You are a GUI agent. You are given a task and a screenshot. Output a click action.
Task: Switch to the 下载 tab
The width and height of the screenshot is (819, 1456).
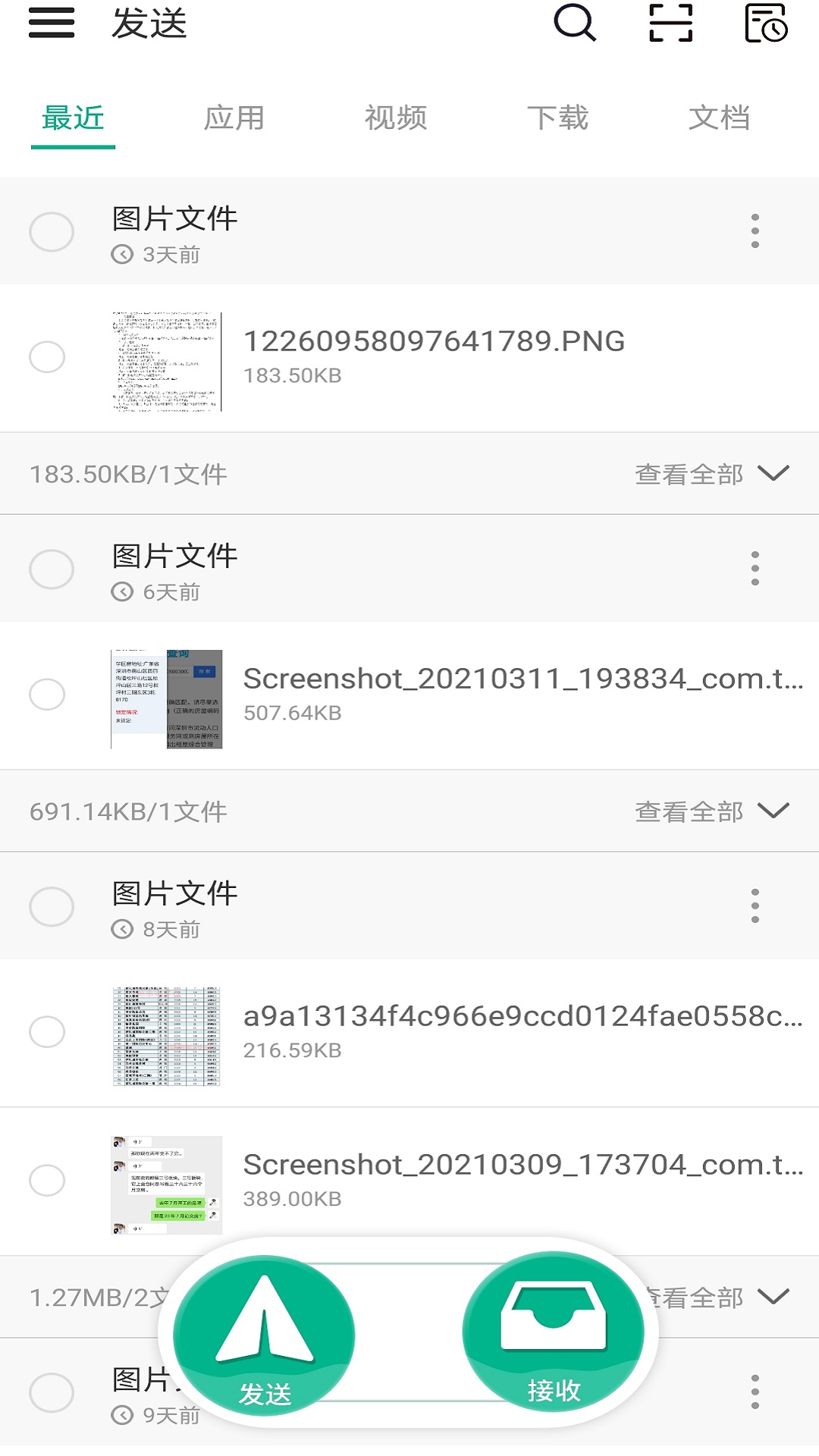point(557,118)
